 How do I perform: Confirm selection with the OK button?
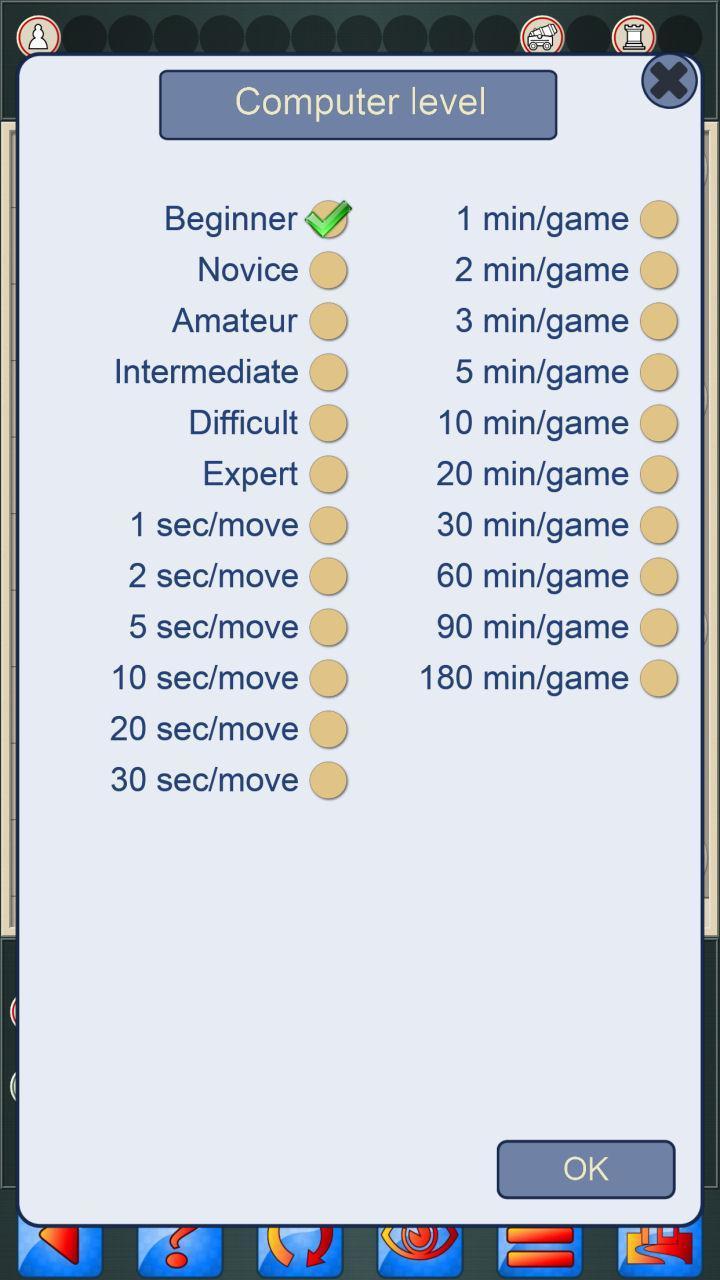coord(586,1168)
